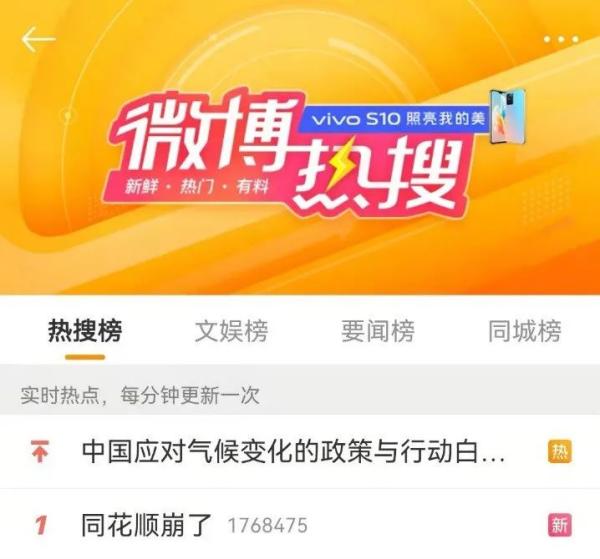Switch to the 要闻榜 tab
Screen dimensions: 600x559
point(377,331)
